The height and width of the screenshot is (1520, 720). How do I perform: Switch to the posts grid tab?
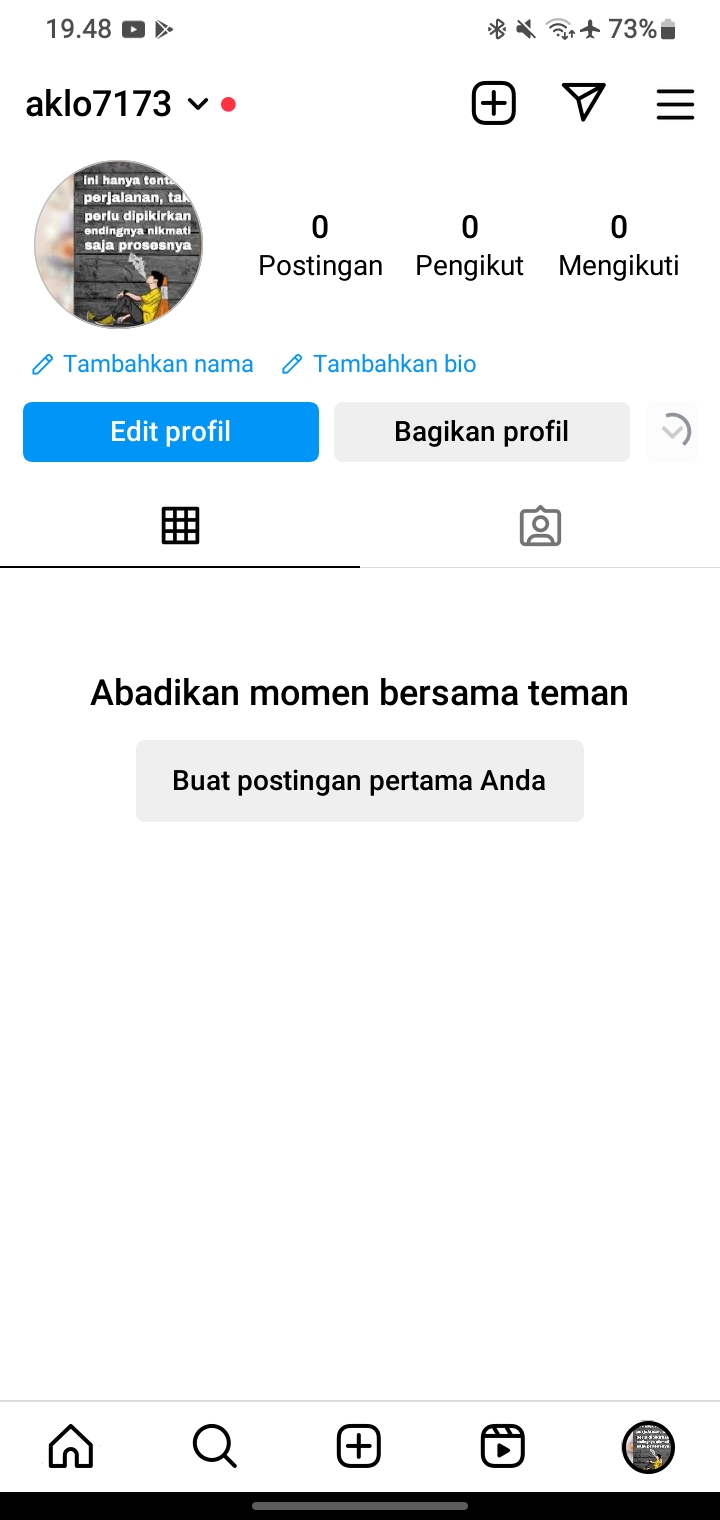pos(180,526)
